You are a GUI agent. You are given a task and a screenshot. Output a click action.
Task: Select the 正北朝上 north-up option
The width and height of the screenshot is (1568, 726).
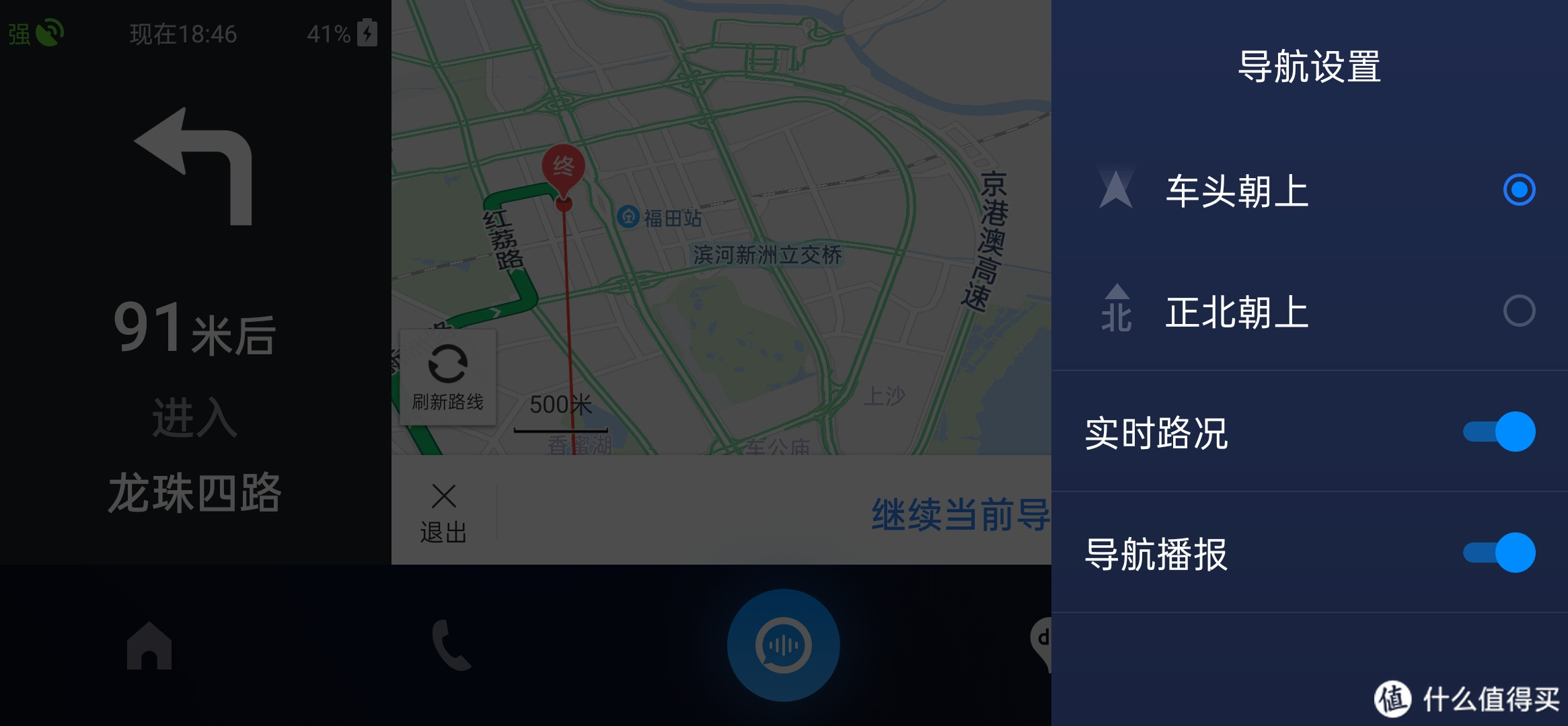(x=1518, y=311)
